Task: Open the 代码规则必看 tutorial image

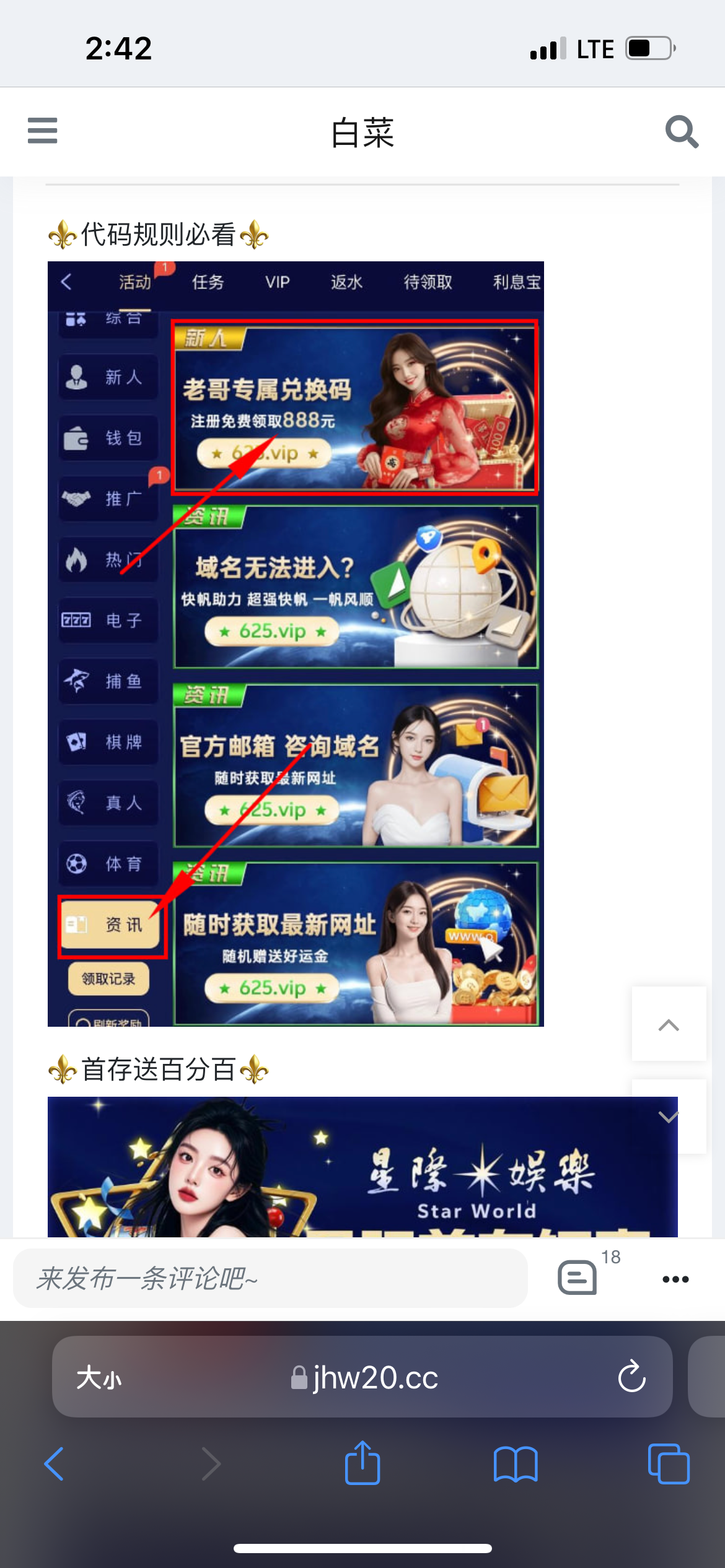Action: [x=296, y=643]
